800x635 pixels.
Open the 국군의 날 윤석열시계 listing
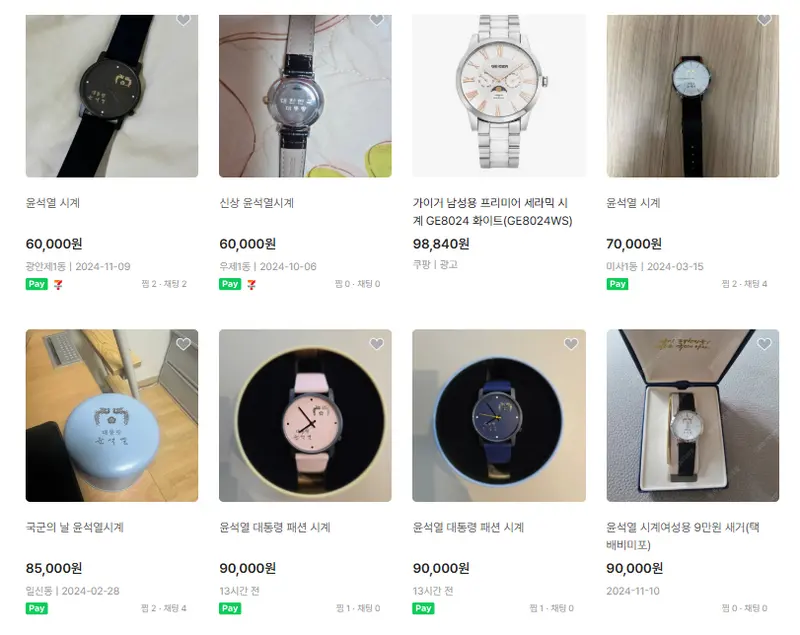click(111, 416)
